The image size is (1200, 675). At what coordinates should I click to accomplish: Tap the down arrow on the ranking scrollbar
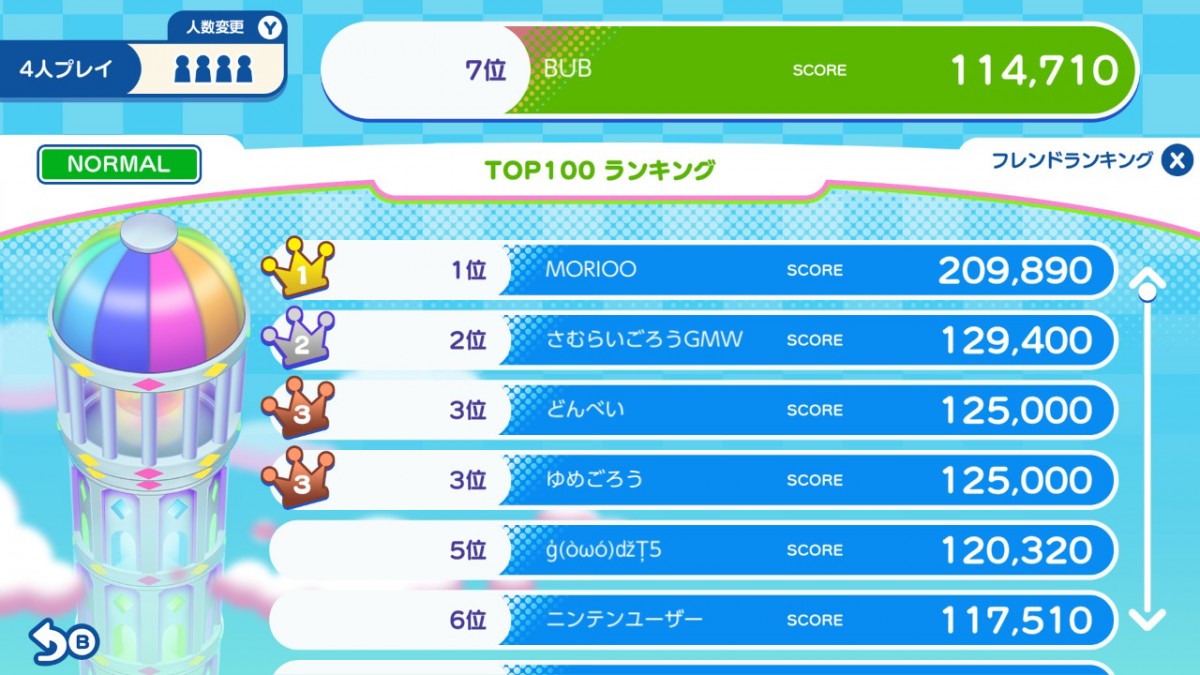[1147, 618]
